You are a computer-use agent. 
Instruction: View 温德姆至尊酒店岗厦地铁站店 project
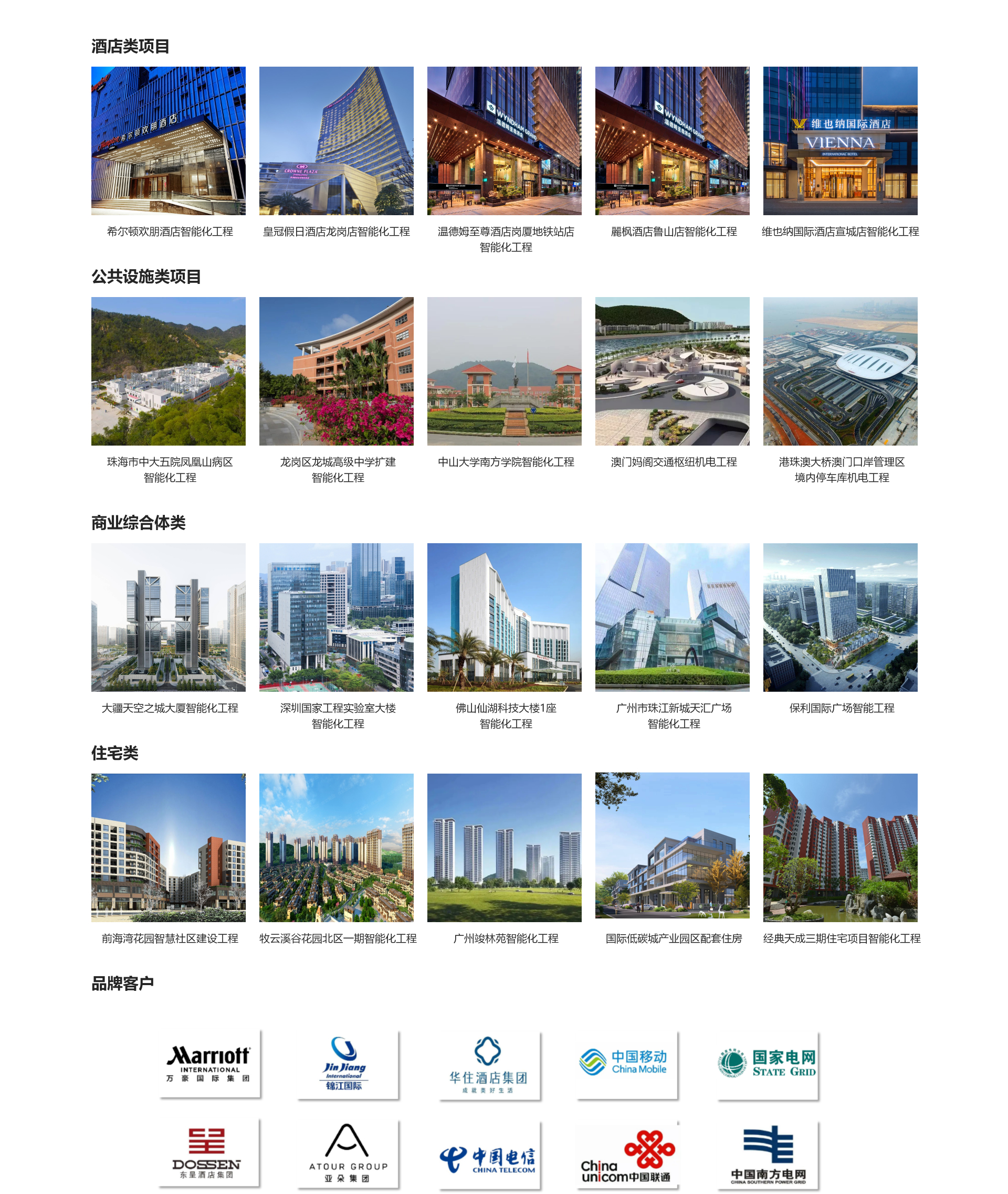(x=504, y=141)
